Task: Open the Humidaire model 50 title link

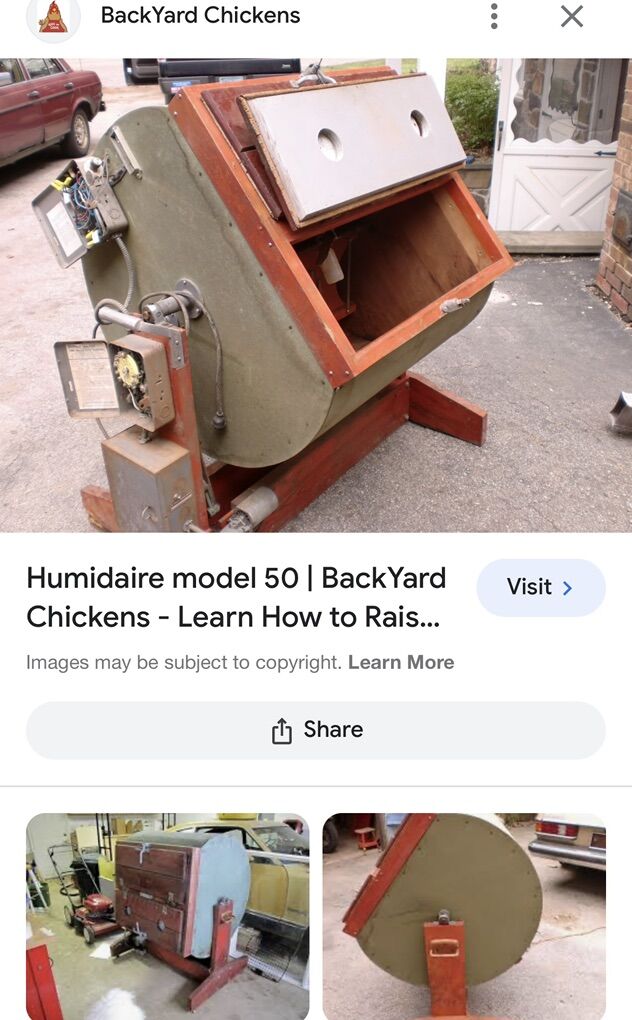Action: point(236,597)
